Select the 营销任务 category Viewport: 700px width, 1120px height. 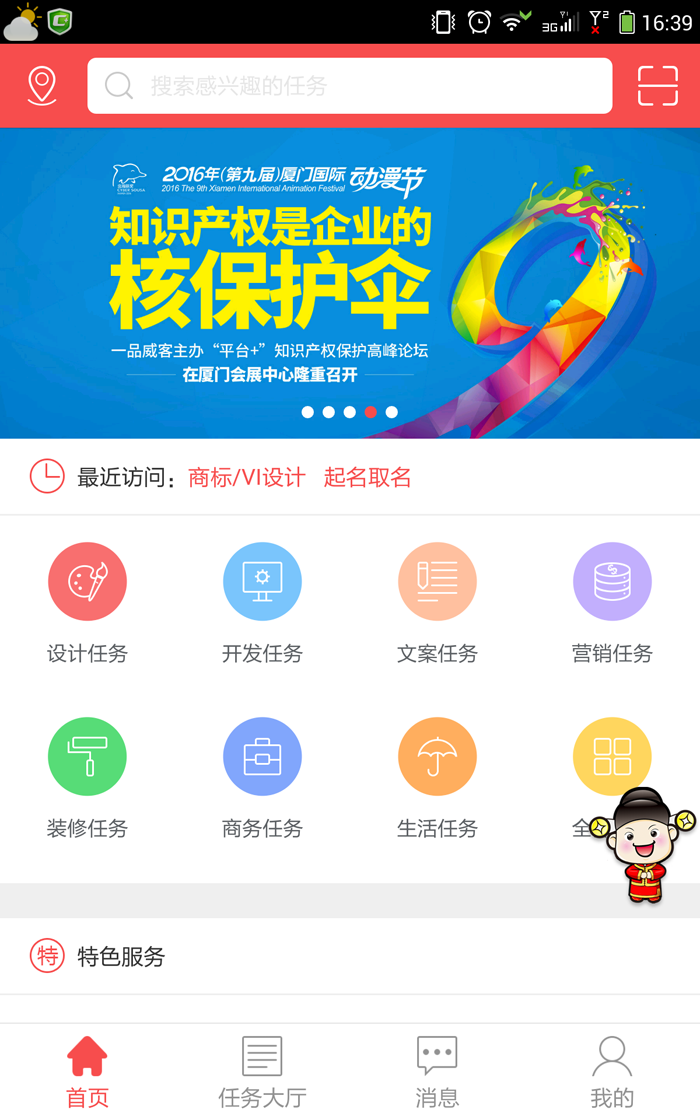point(612,604)
